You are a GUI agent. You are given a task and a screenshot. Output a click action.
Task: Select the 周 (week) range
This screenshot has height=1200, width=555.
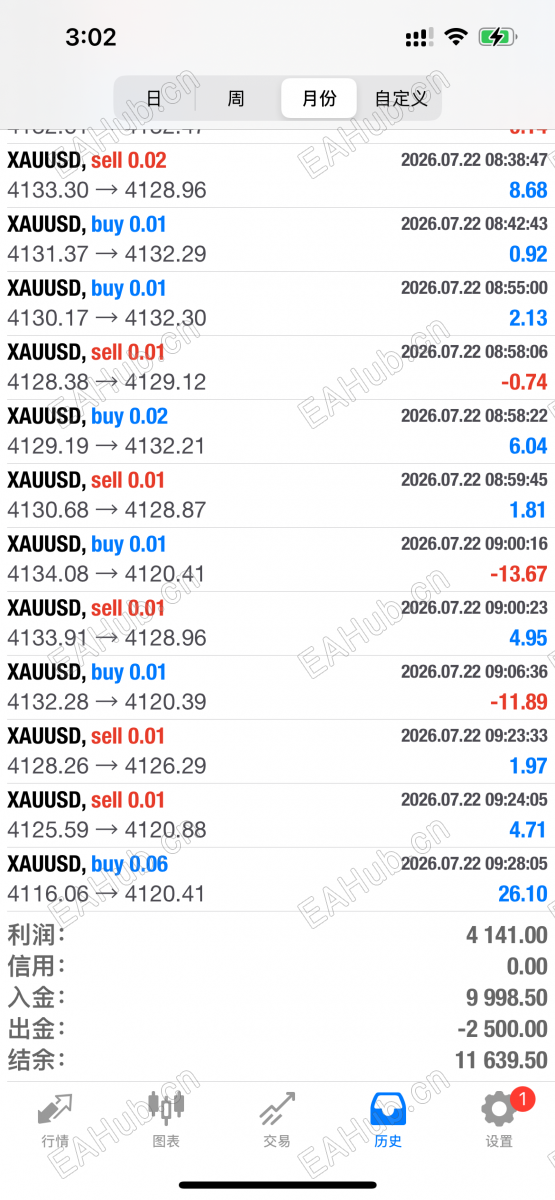[x=236, y=98]
